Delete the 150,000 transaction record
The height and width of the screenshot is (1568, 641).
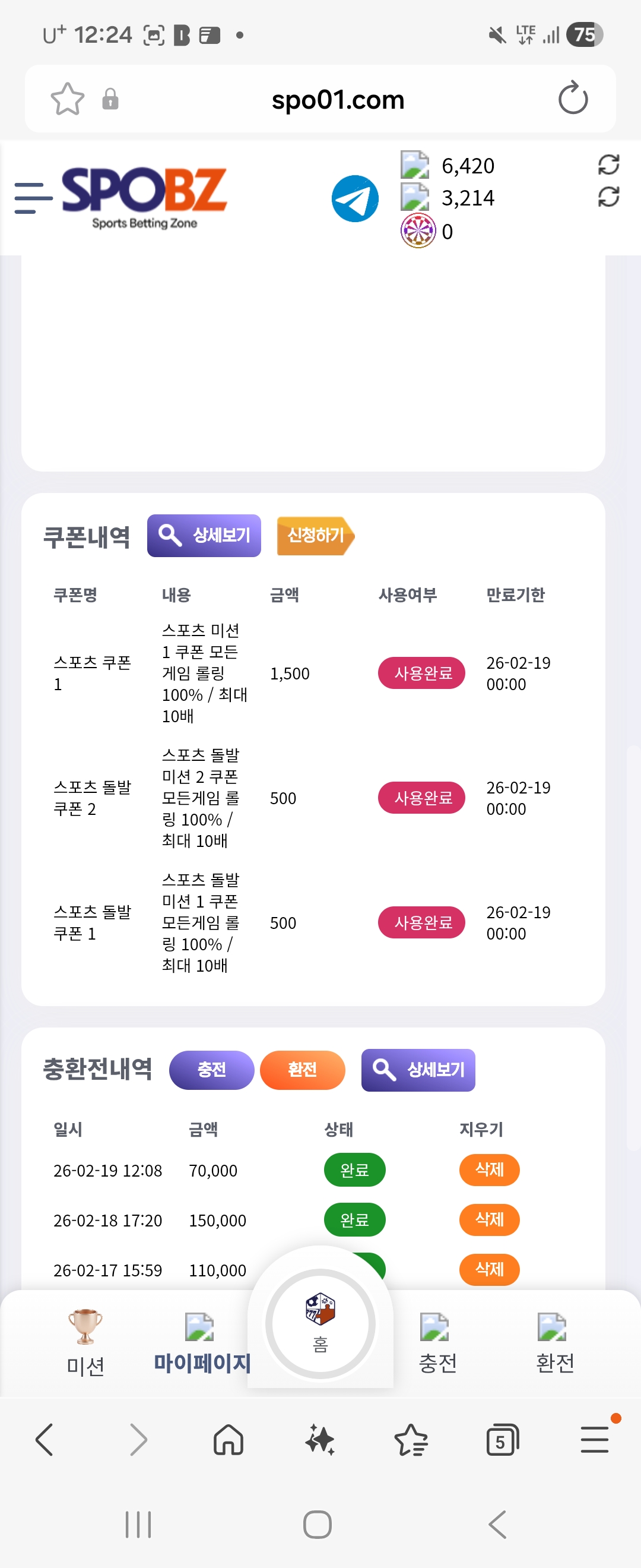coord(489,1219)
